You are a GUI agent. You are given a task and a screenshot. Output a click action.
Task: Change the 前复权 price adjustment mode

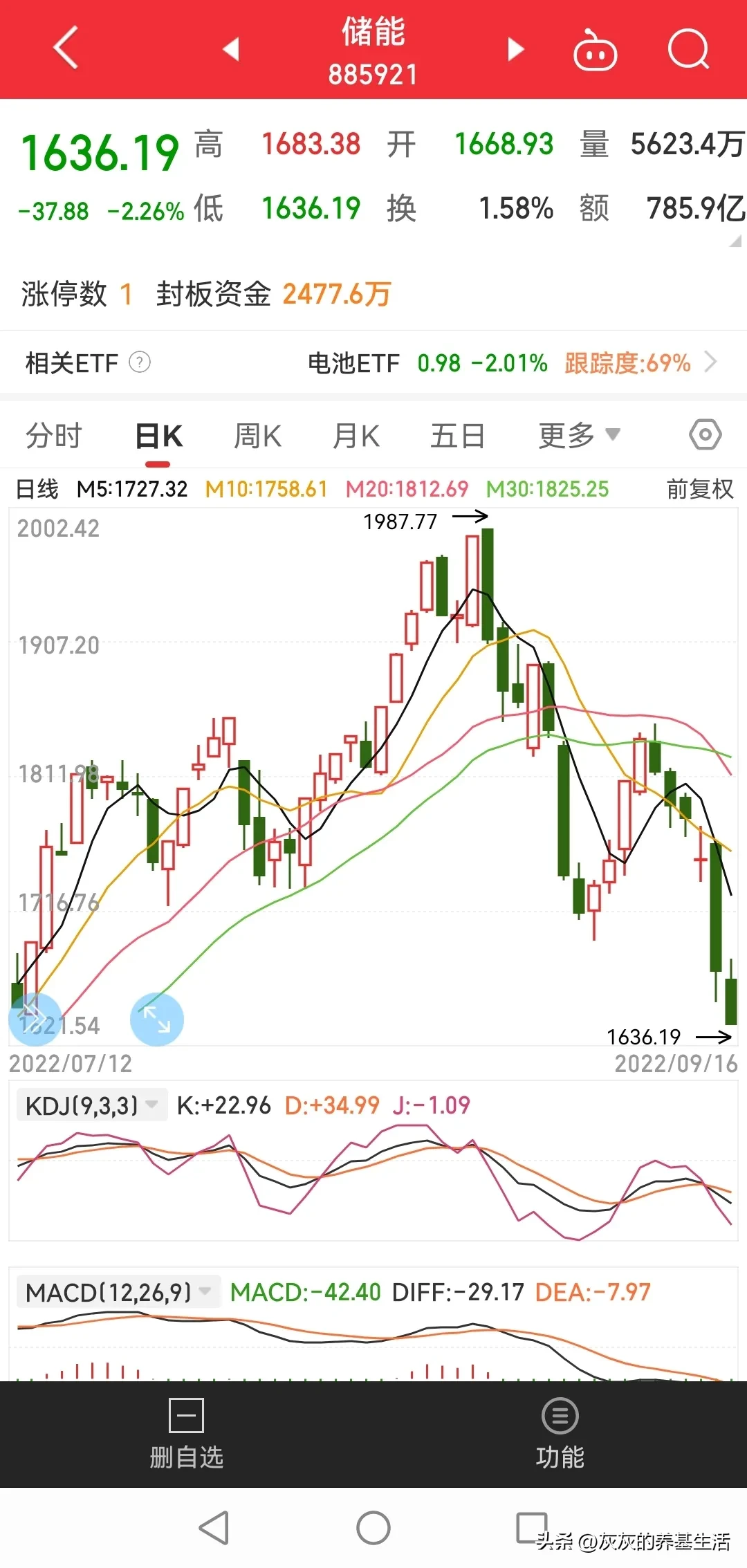(699, 489)
